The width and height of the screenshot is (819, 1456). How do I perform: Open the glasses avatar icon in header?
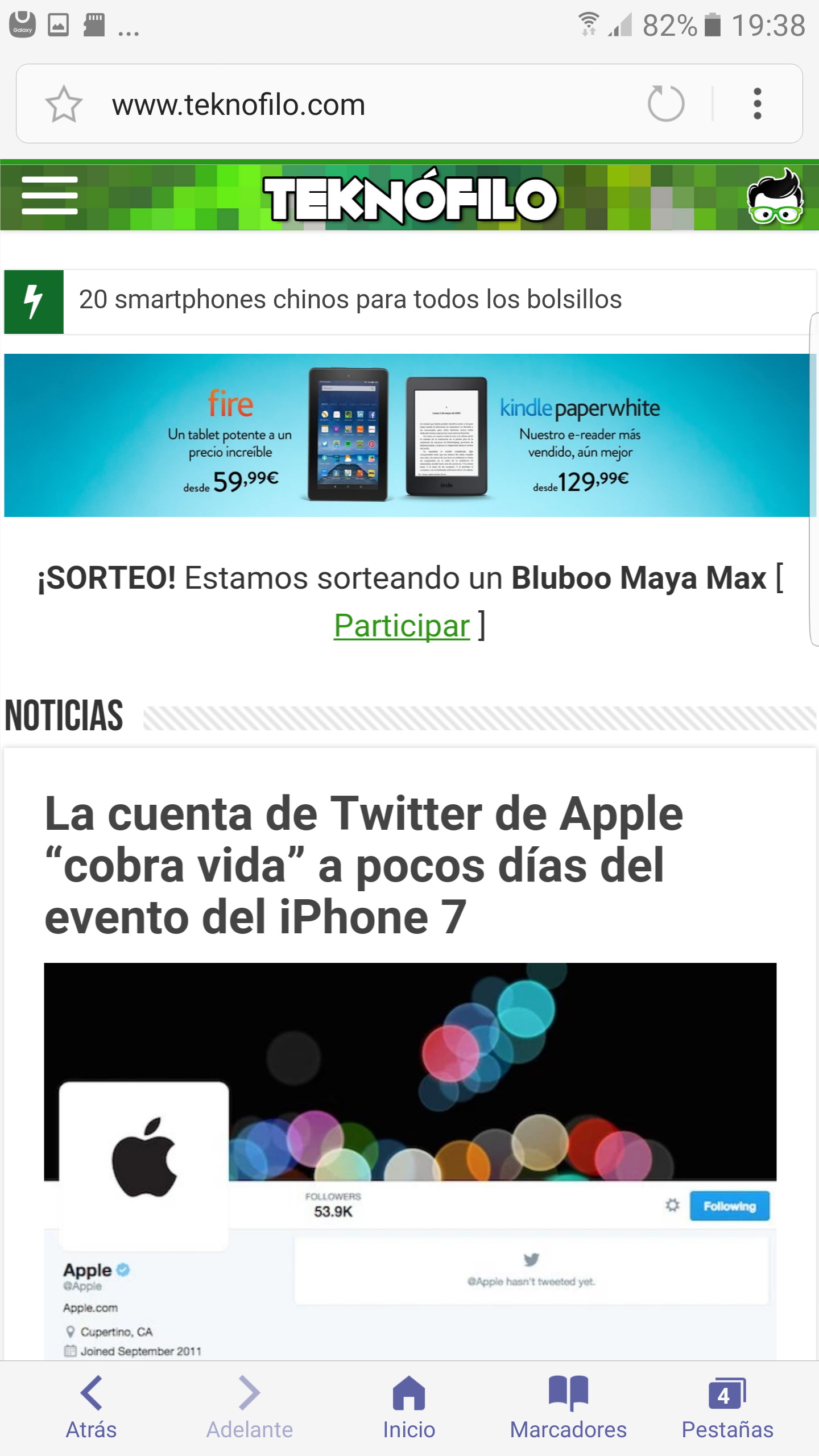(x=776, y=196)
